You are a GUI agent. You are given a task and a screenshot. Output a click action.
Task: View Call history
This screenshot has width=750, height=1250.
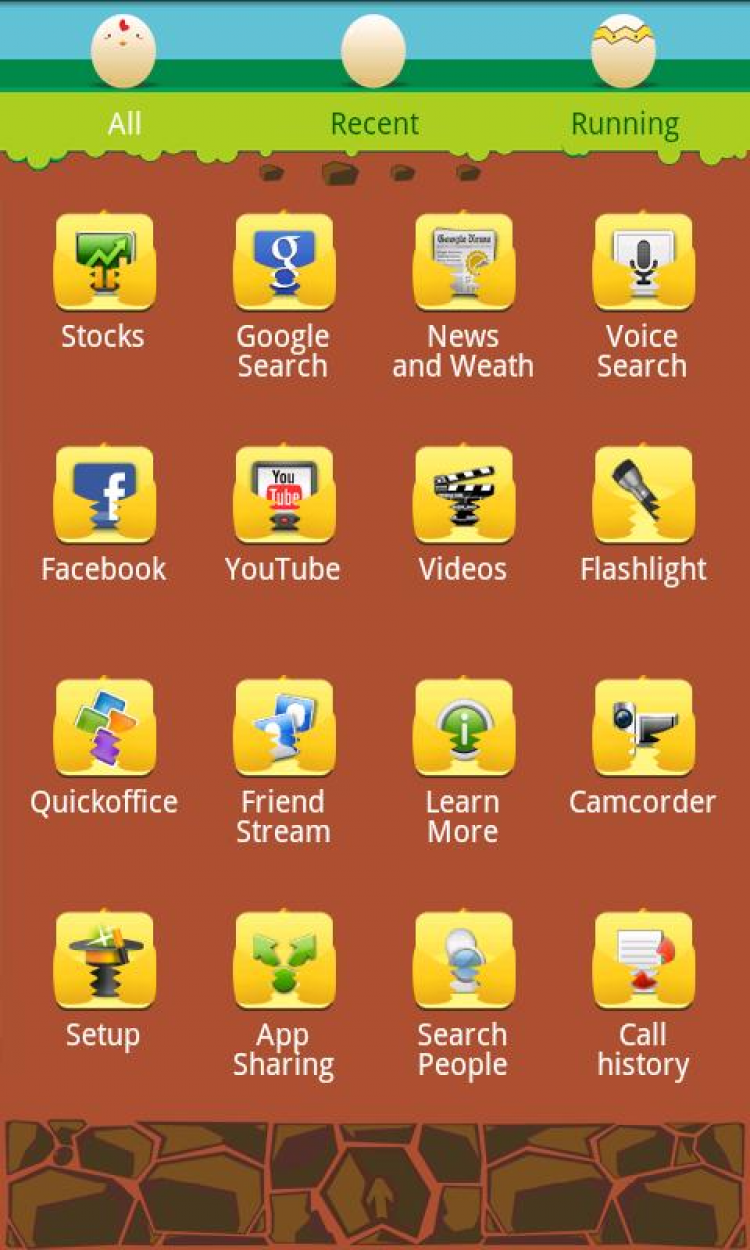[x=642, y=961]
